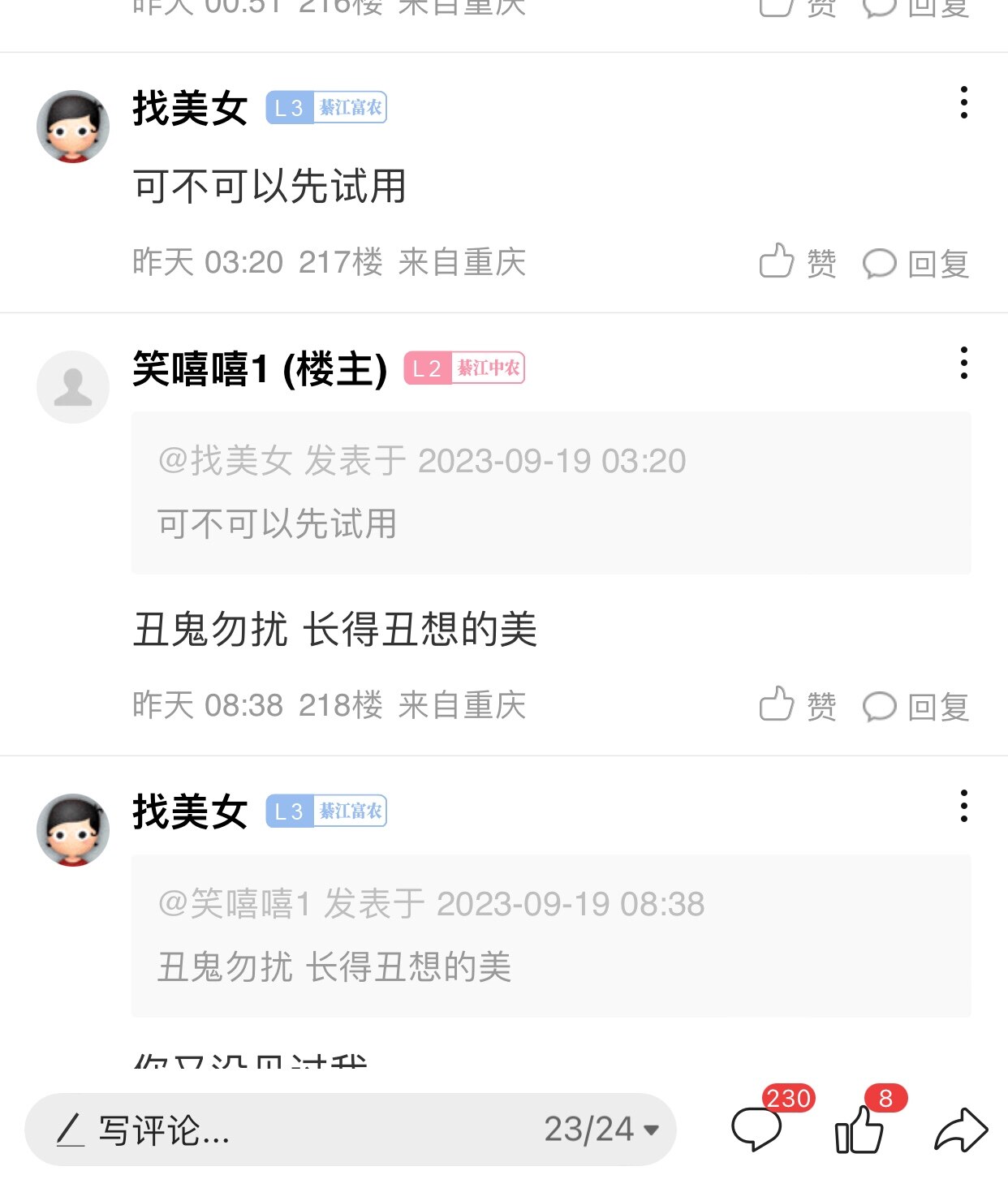Like the 217楼 comment by 找美女

797,263
